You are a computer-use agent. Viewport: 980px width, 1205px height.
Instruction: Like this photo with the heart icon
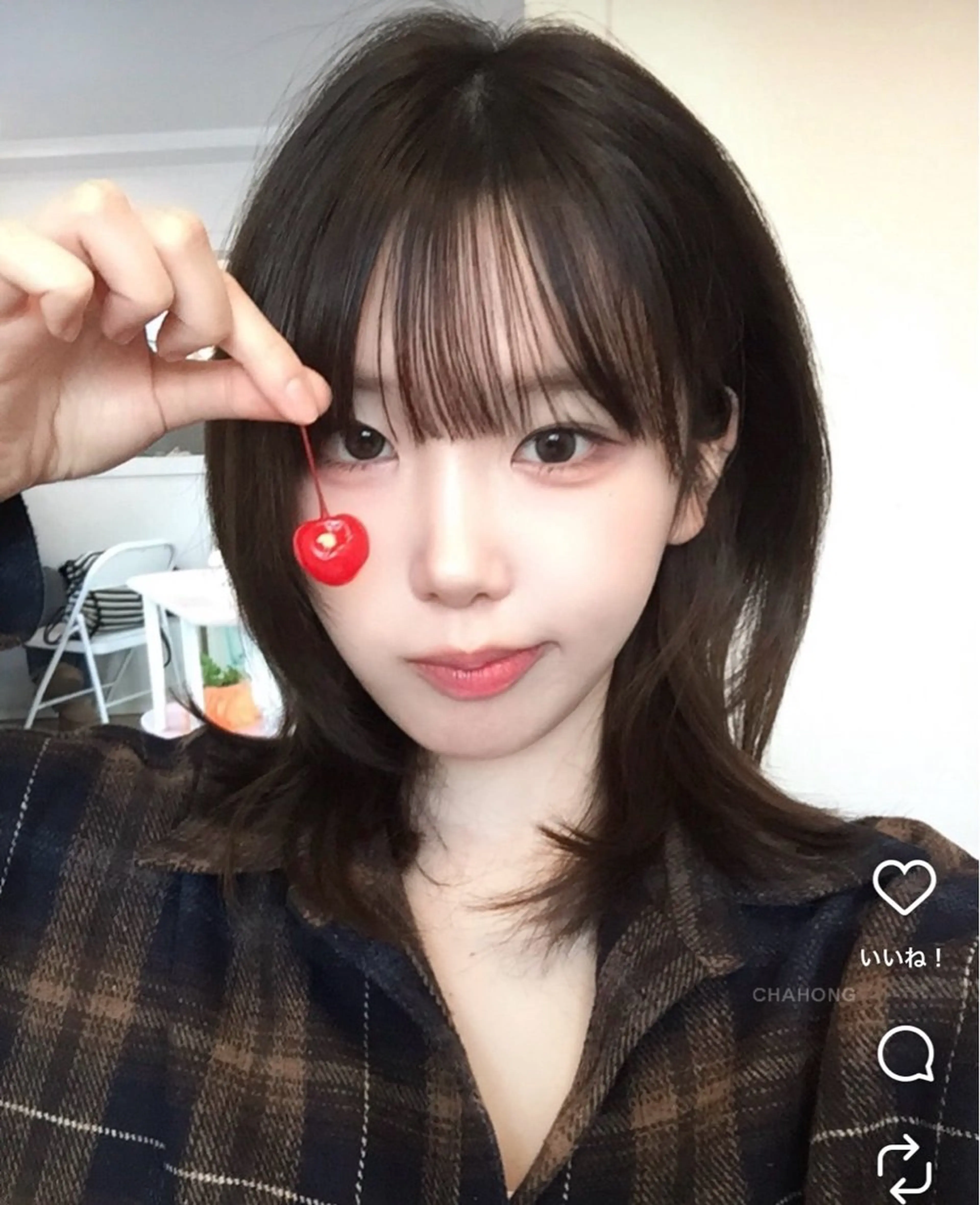pos(904,886)
